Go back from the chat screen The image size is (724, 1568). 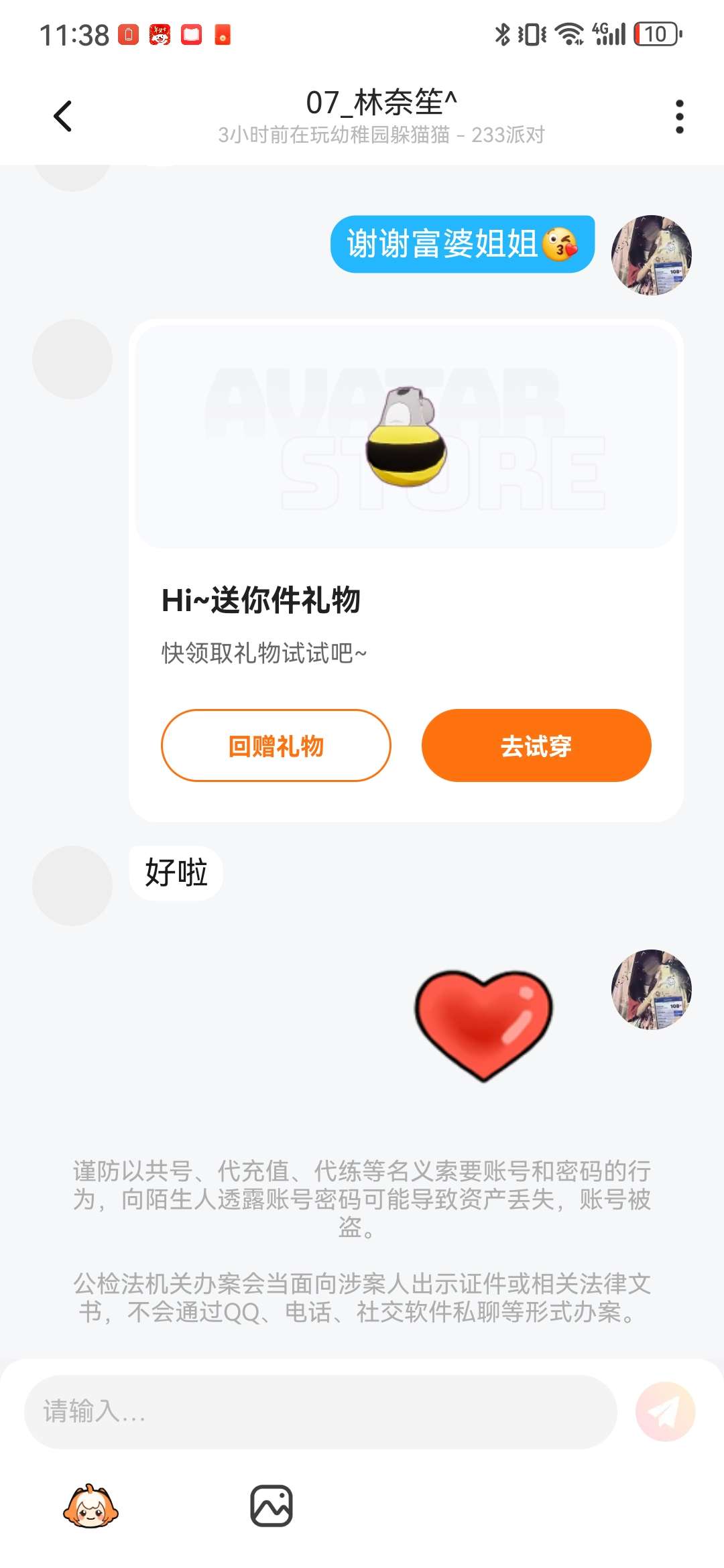tap(63, 117)
